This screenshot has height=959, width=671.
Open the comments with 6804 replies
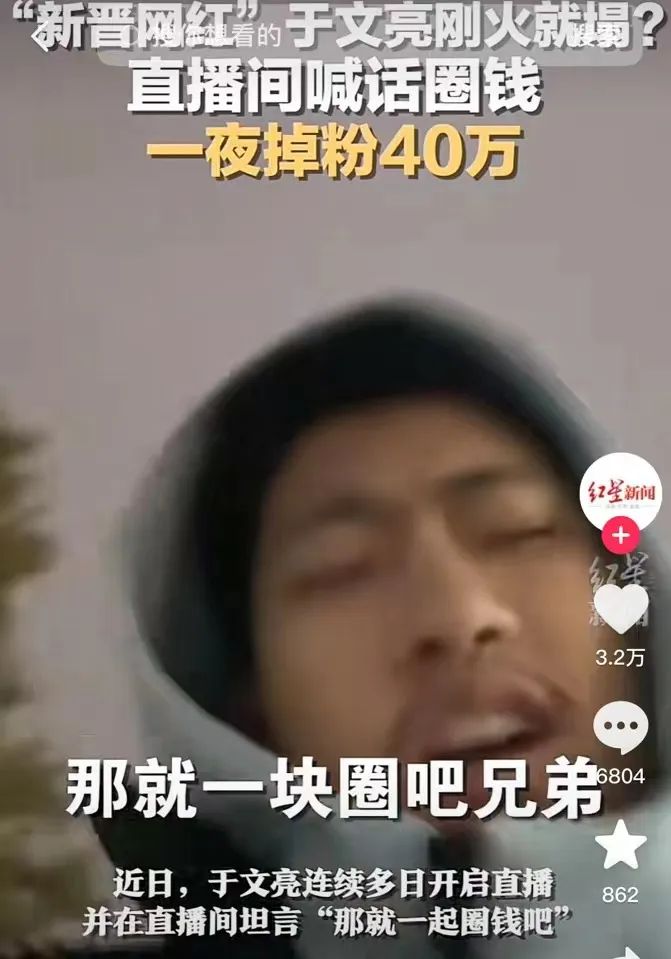pyautogui.click(x=621, y=728)
